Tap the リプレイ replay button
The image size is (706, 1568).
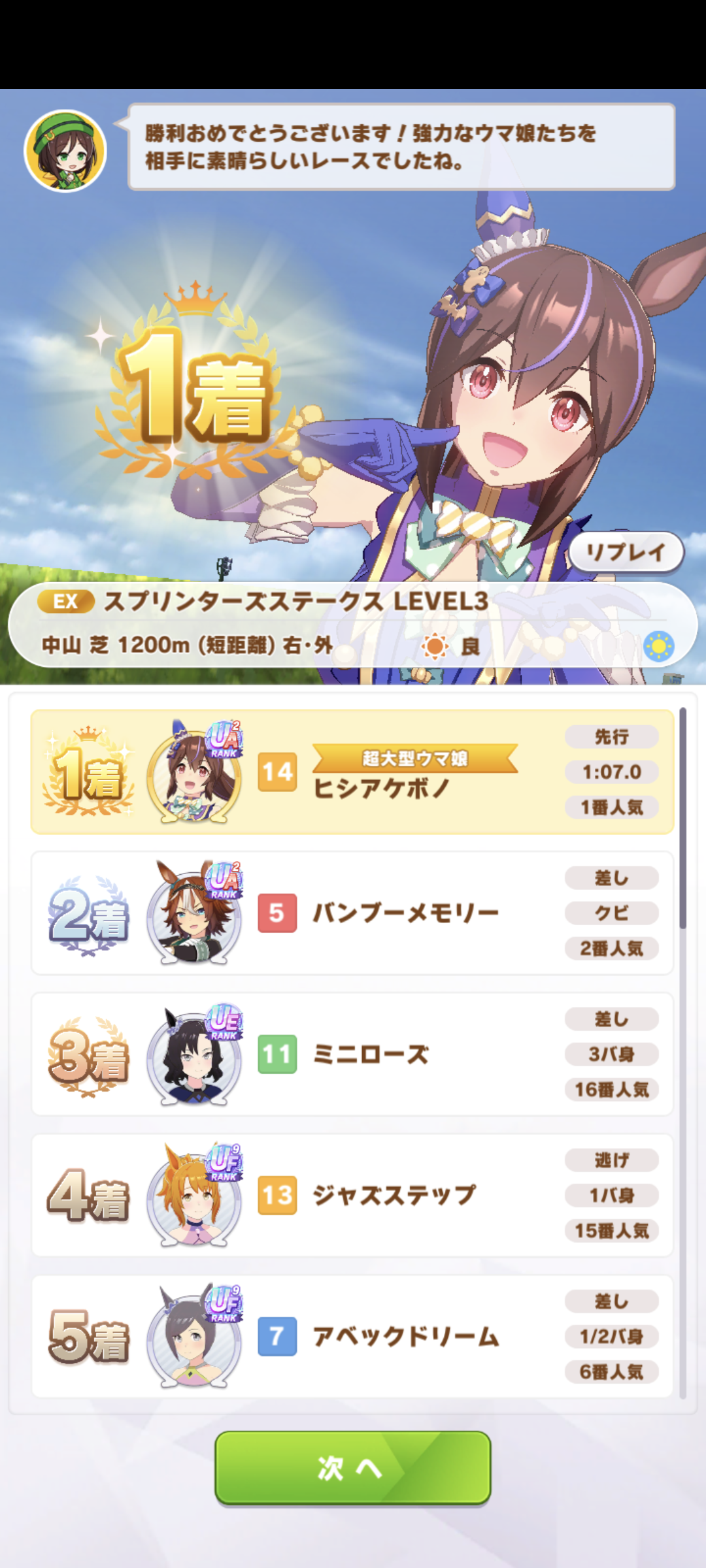pos(626,552)
